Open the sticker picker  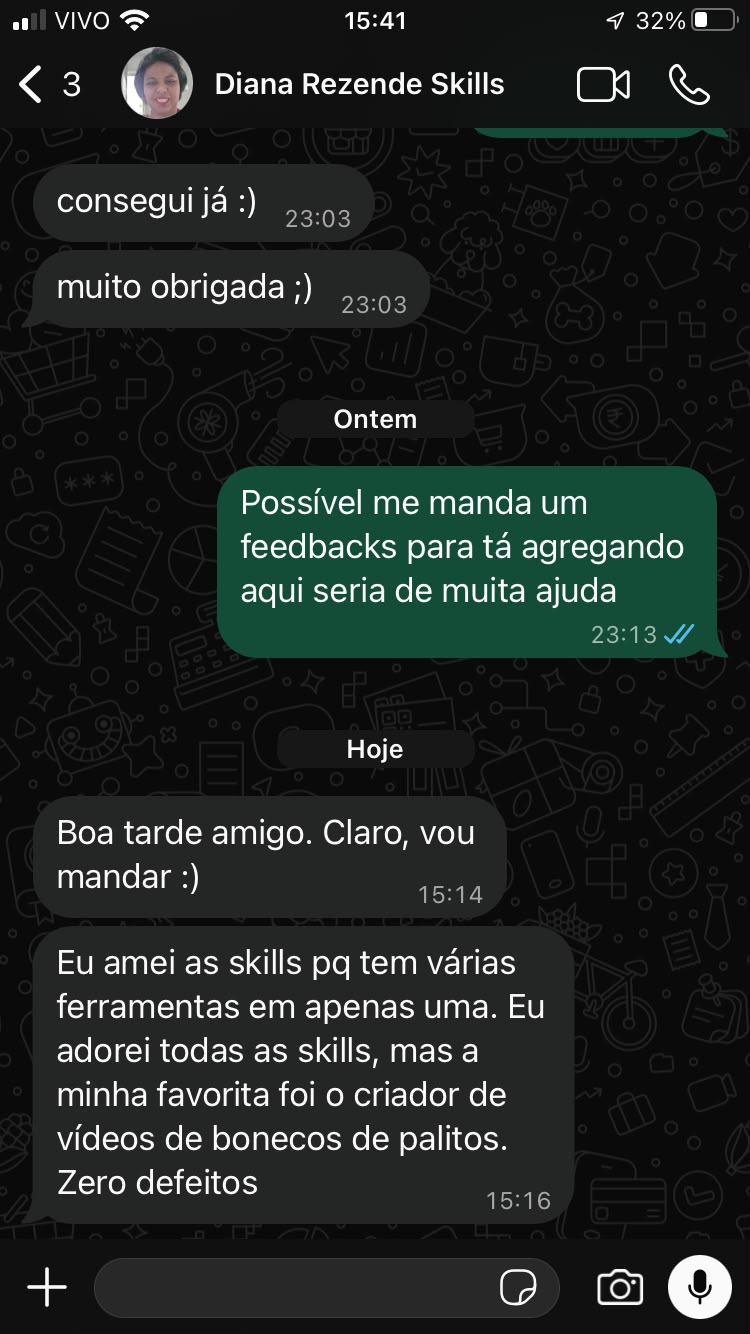[x=518, y=1288]
